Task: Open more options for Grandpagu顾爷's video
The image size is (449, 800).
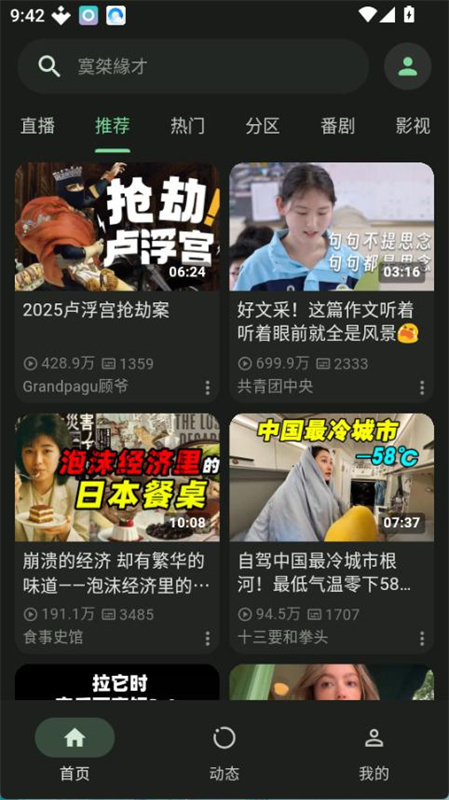Action: (207, 388)
